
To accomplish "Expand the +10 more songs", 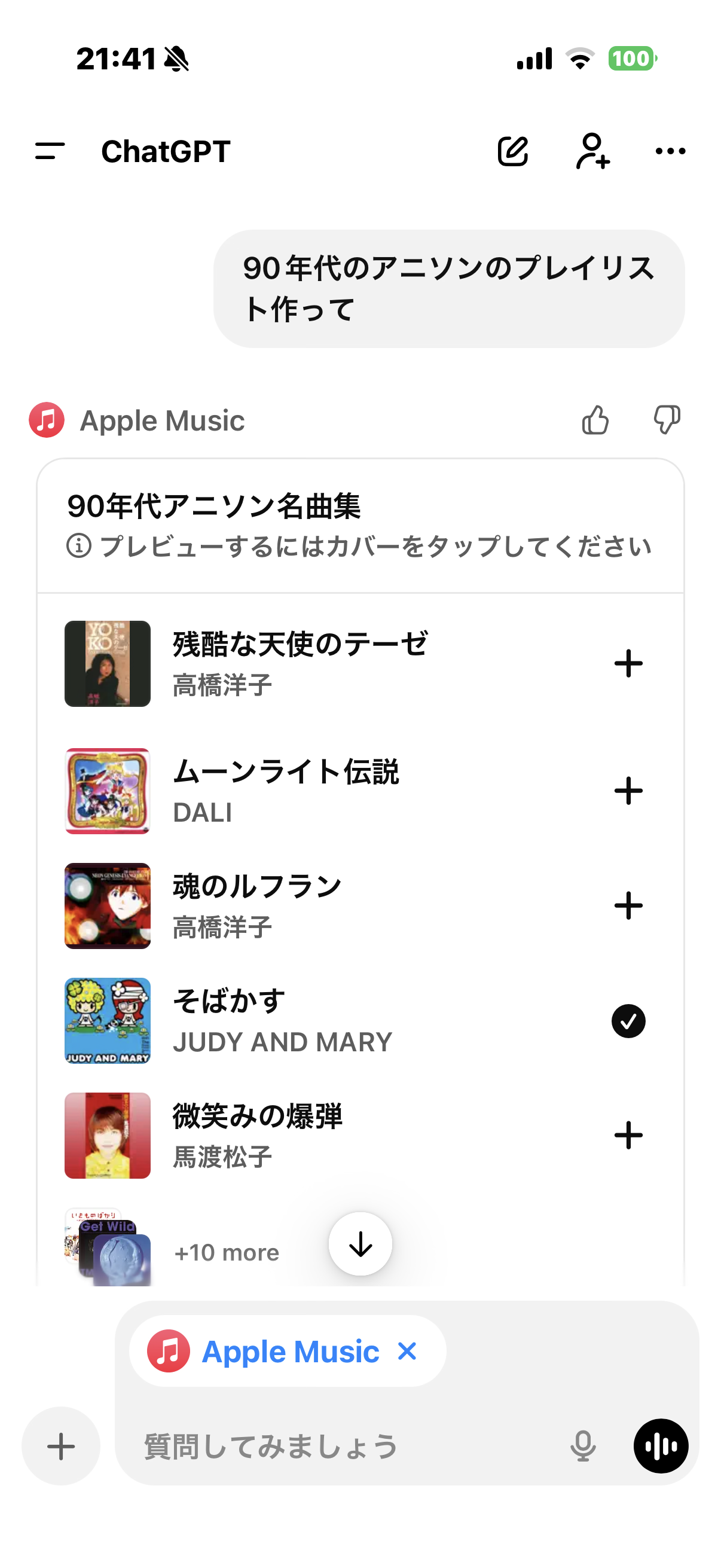I will click(227, 1253).
